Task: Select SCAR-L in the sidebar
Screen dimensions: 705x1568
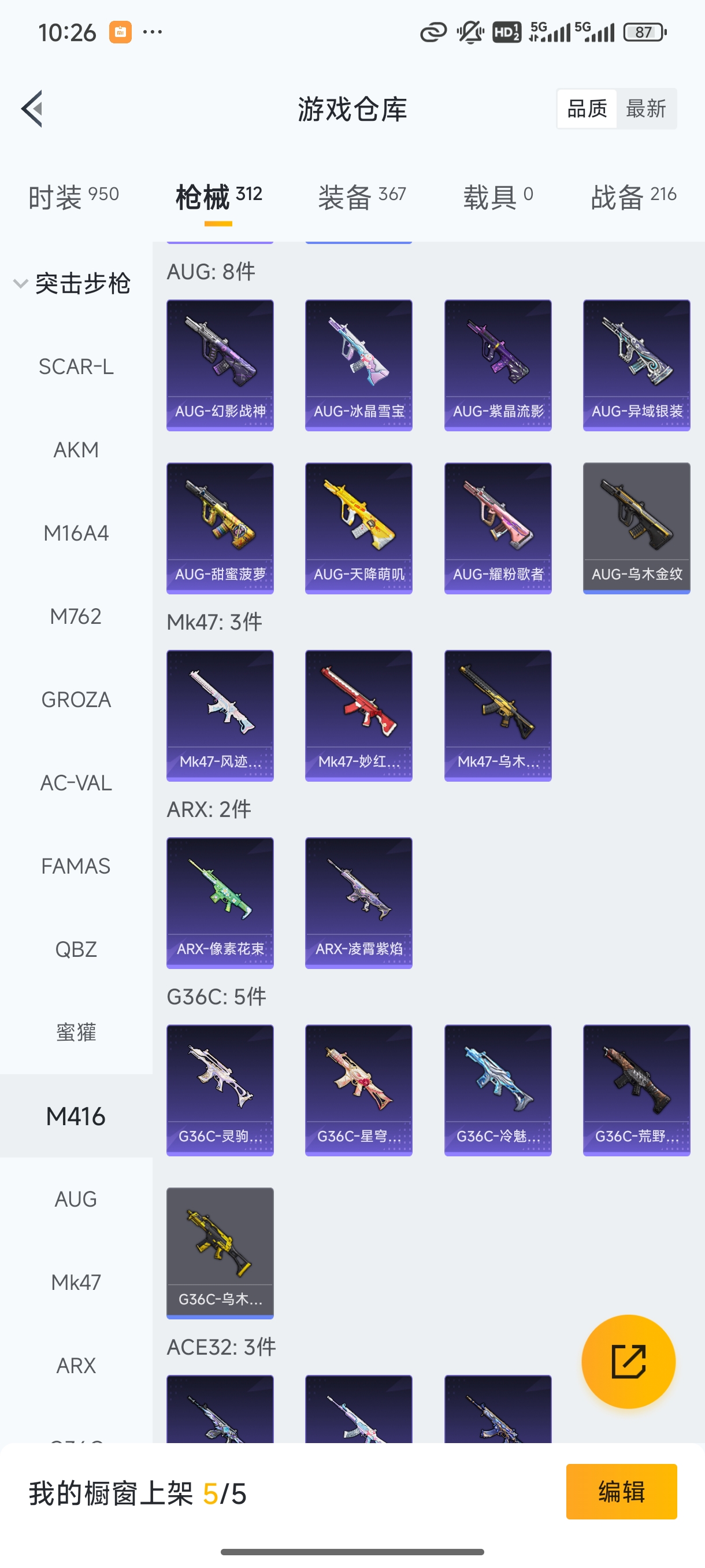Action: coord(76,367)
